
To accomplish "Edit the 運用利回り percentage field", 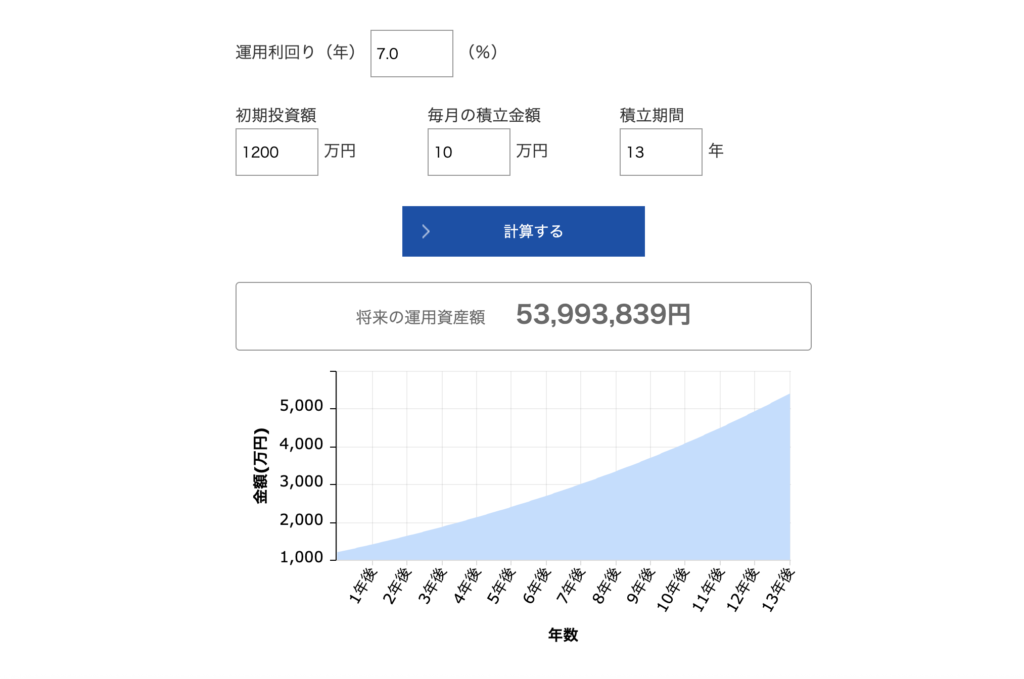I will tap(411, 53).
